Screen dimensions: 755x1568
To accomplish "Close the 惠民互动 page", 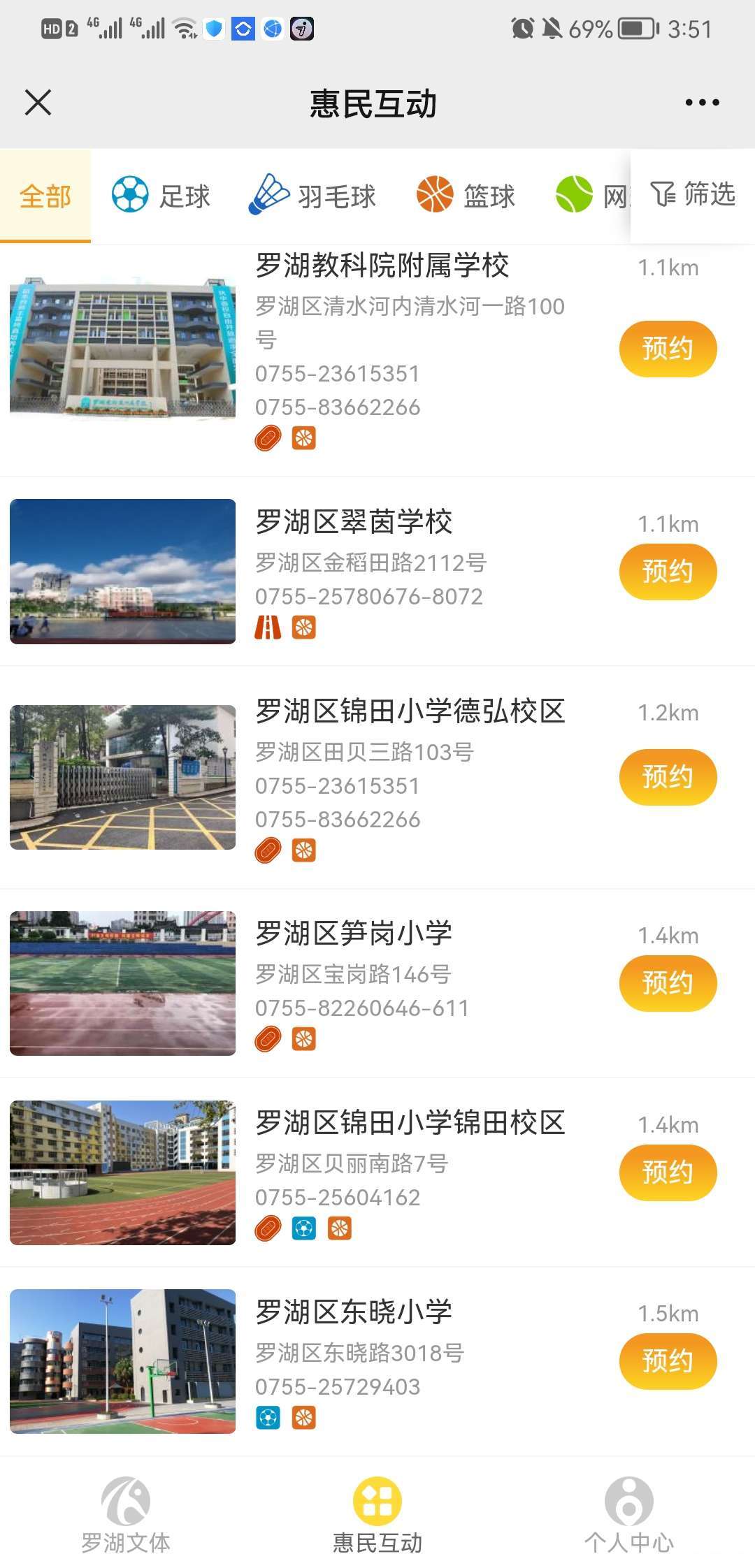I will pos(38,102).
